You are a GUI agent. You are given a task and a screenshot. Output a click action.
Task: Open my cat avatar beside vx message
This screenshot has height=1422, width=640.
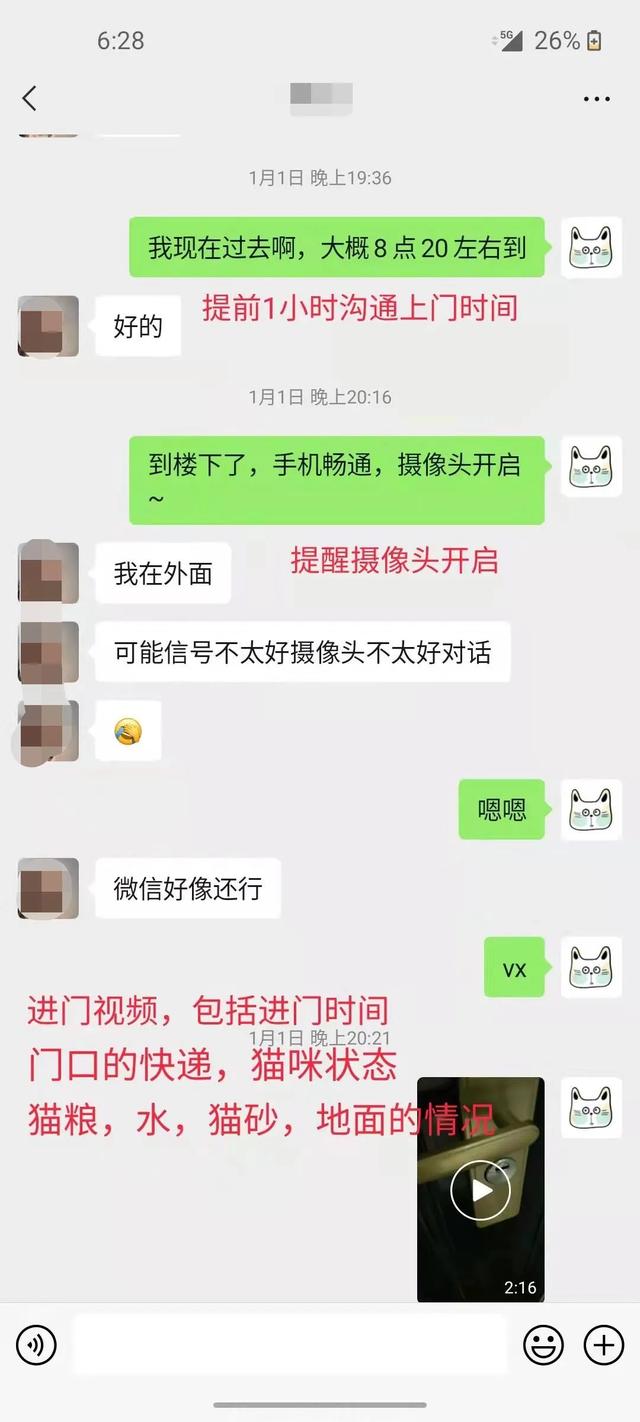coord(591,968)
